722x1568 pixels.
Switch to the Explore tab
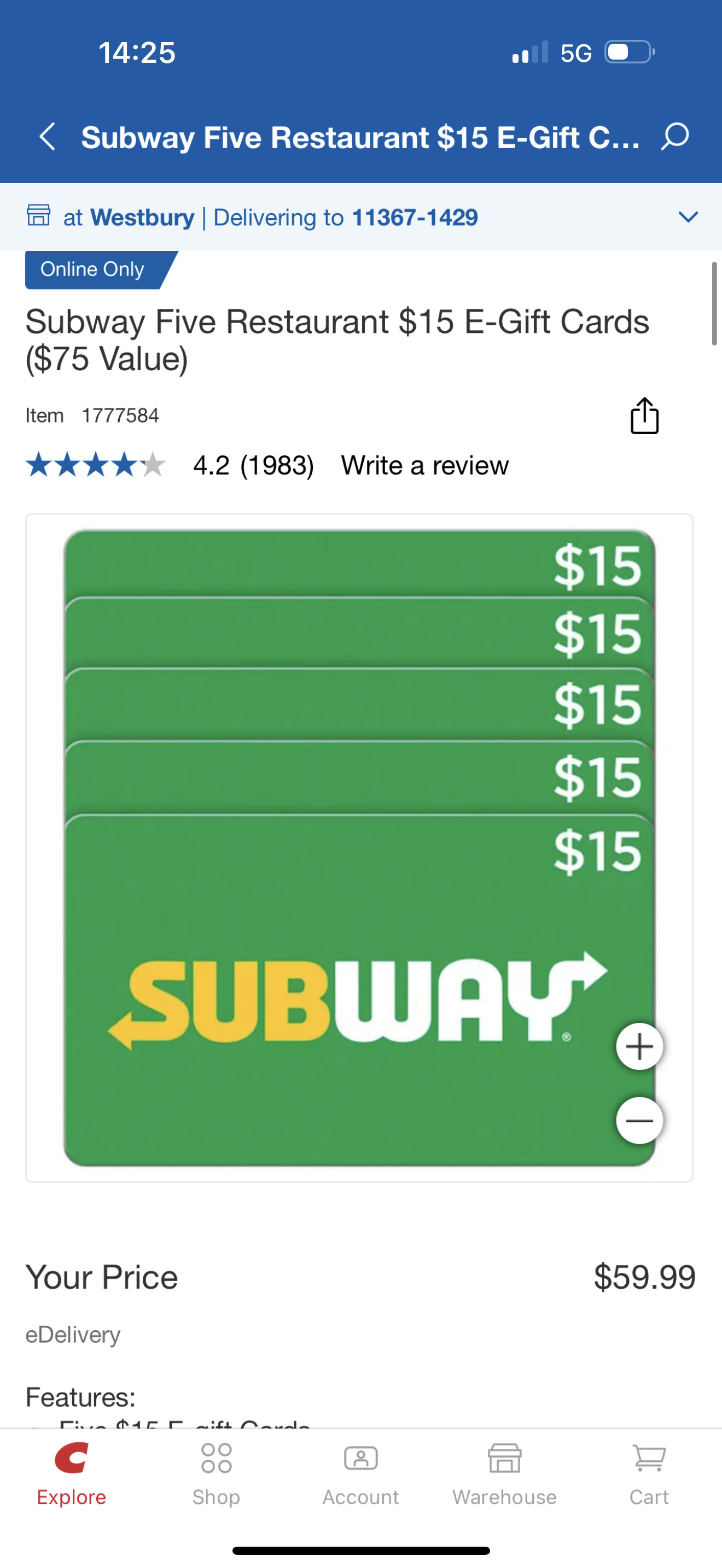pyautogui.click(x=71, y=1473)
